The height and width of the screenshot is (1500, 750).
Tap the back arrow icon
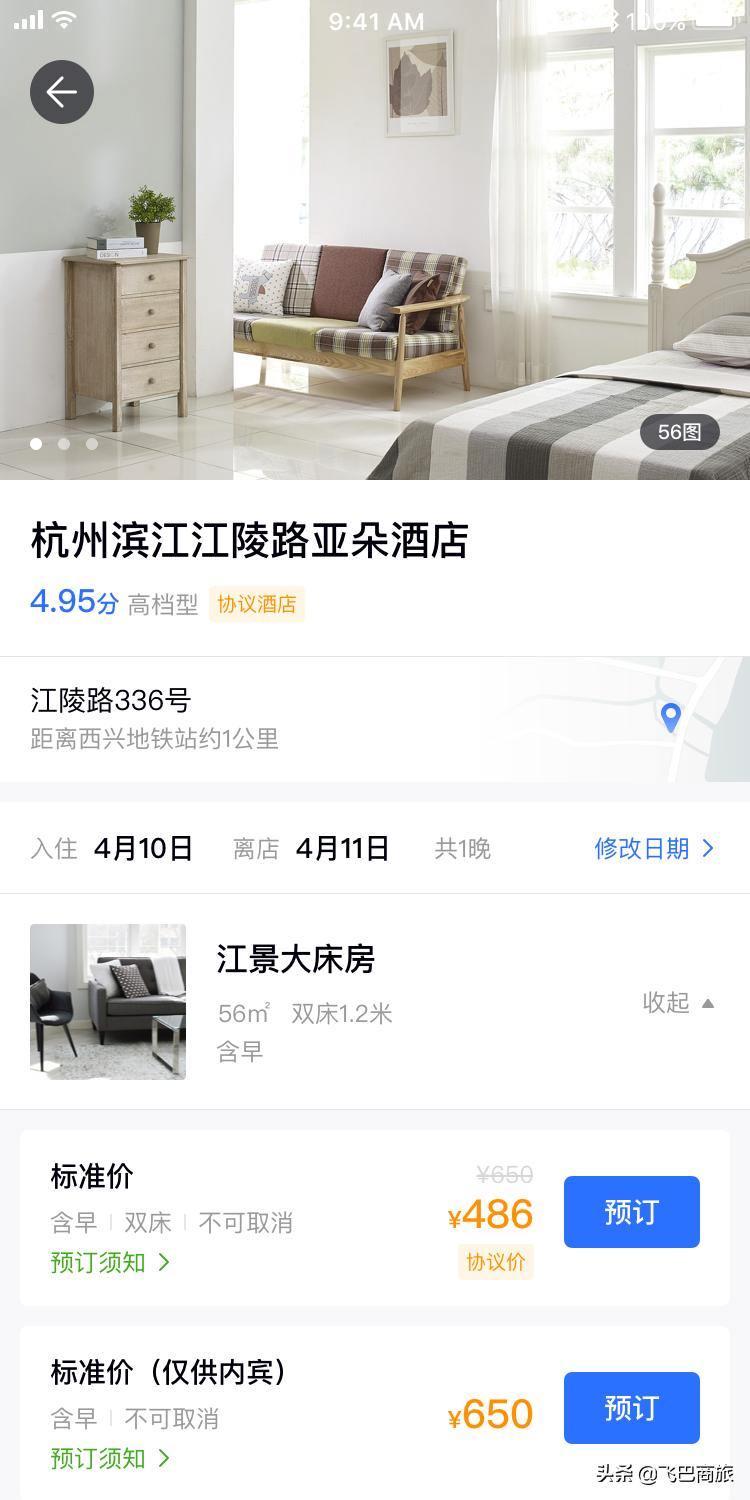pos(62,92)
